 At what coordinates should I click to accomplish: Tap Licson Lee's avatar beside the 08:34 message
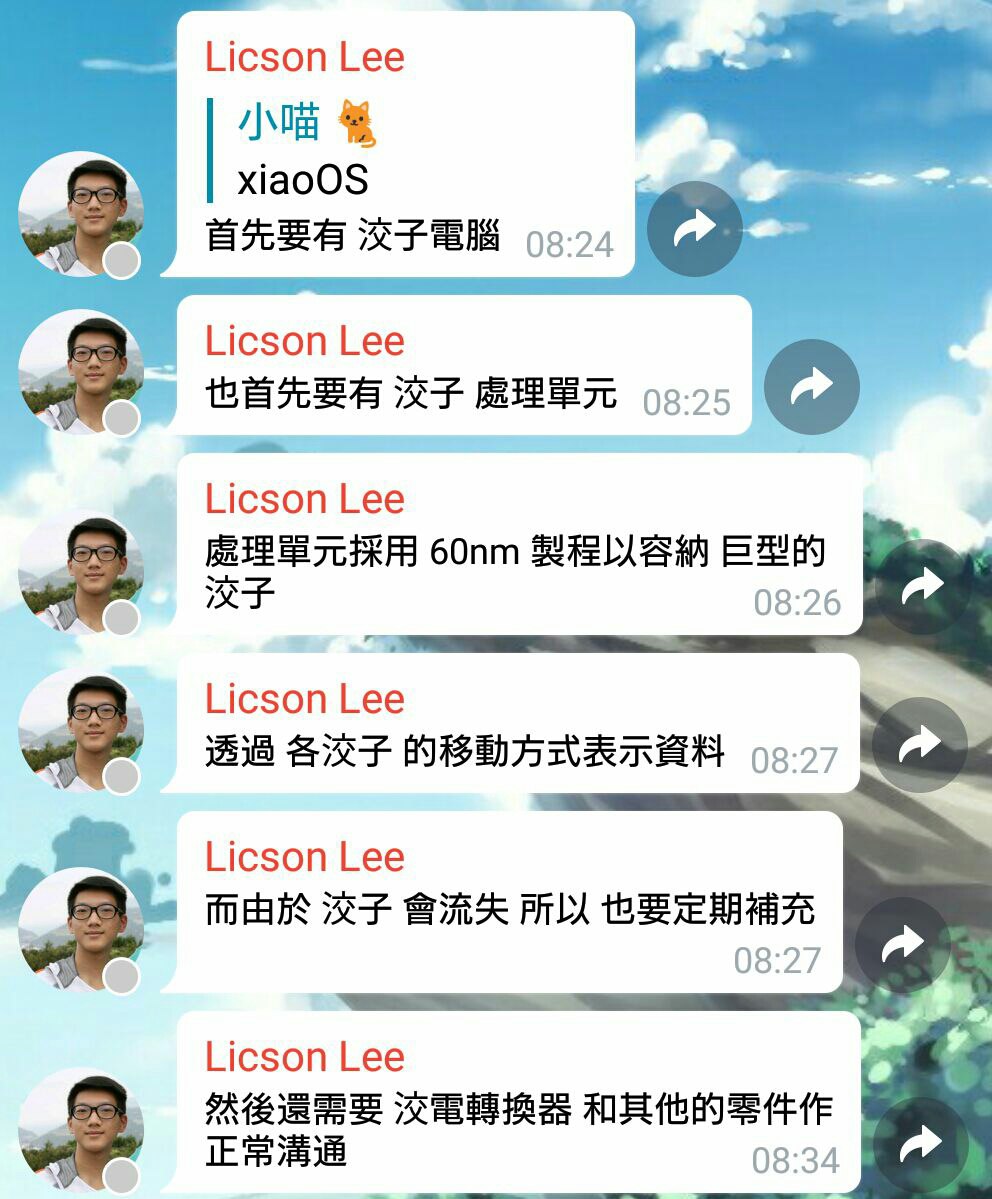81,1130
